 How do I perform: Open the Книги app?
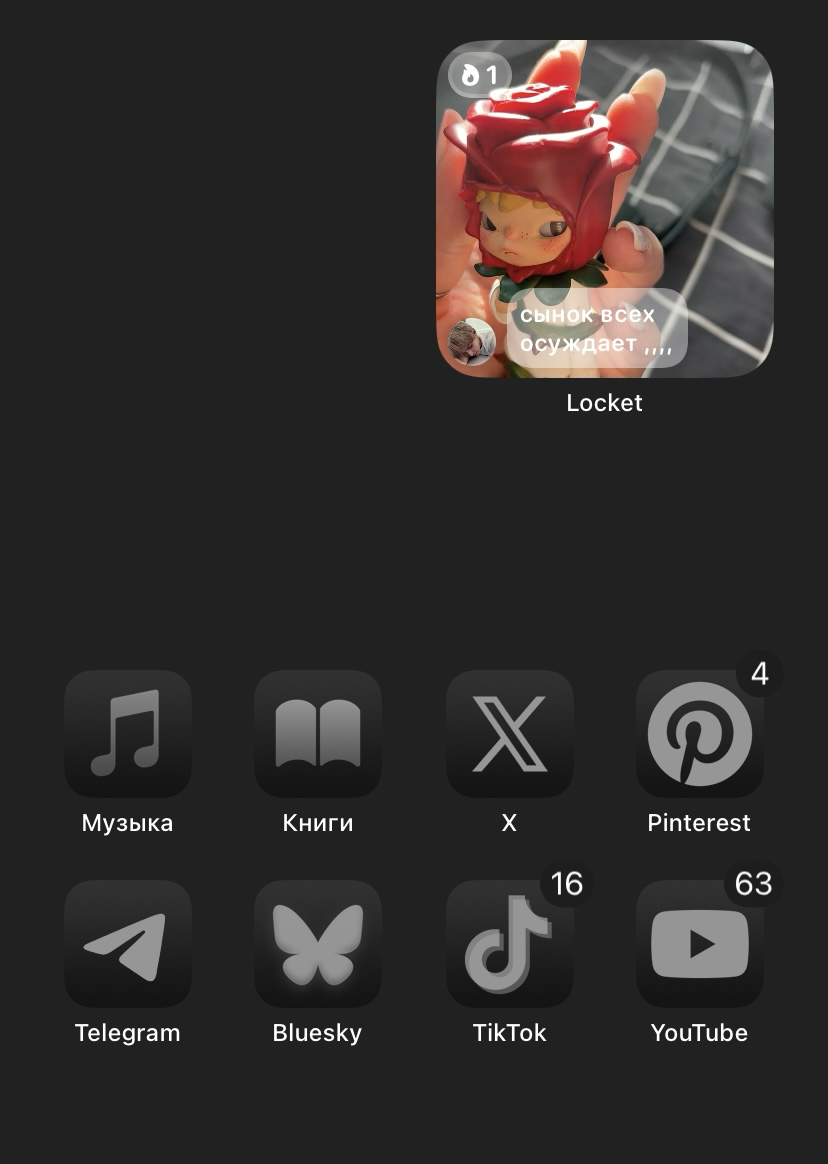pos(318,733)
